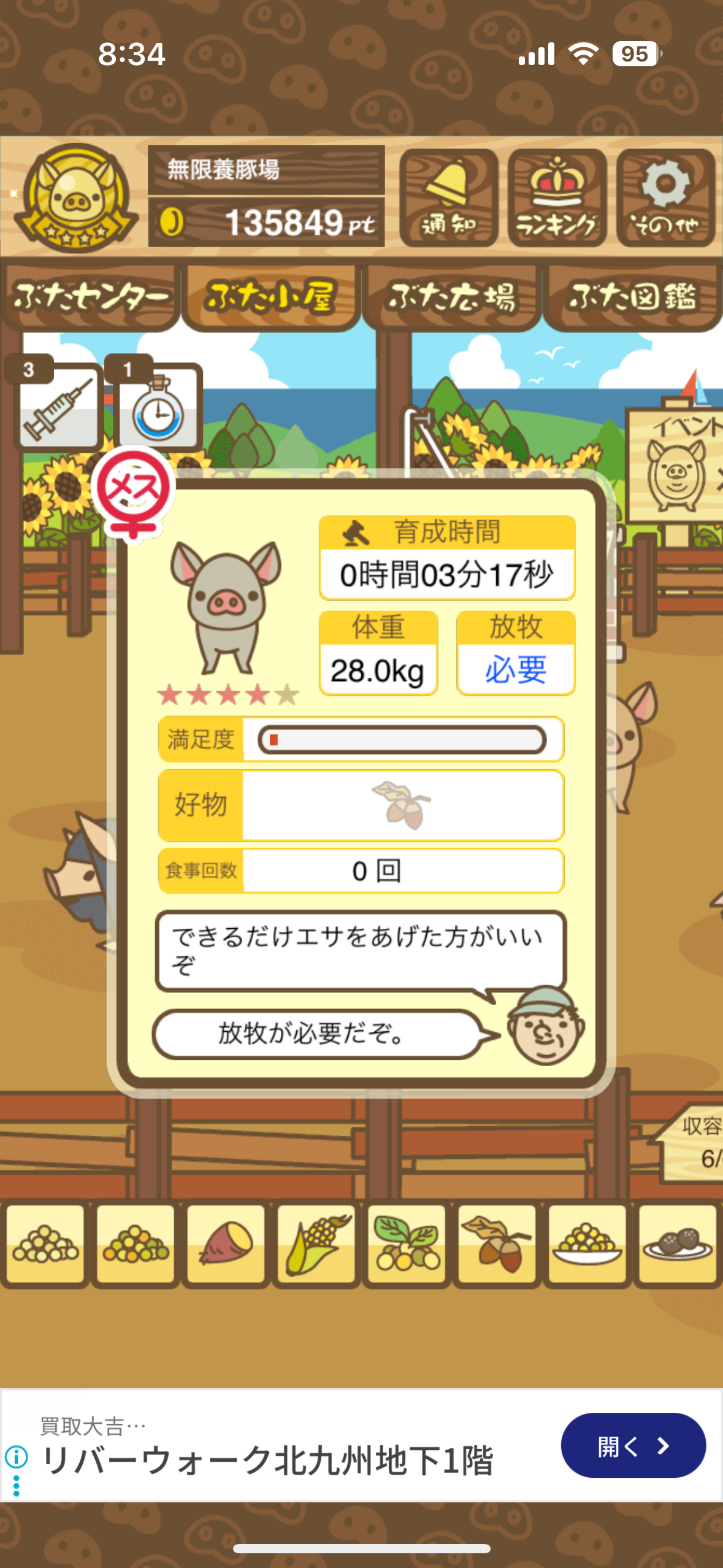Open その他 gear settings
The image size is (723, 1568).
tap(665, 198)
